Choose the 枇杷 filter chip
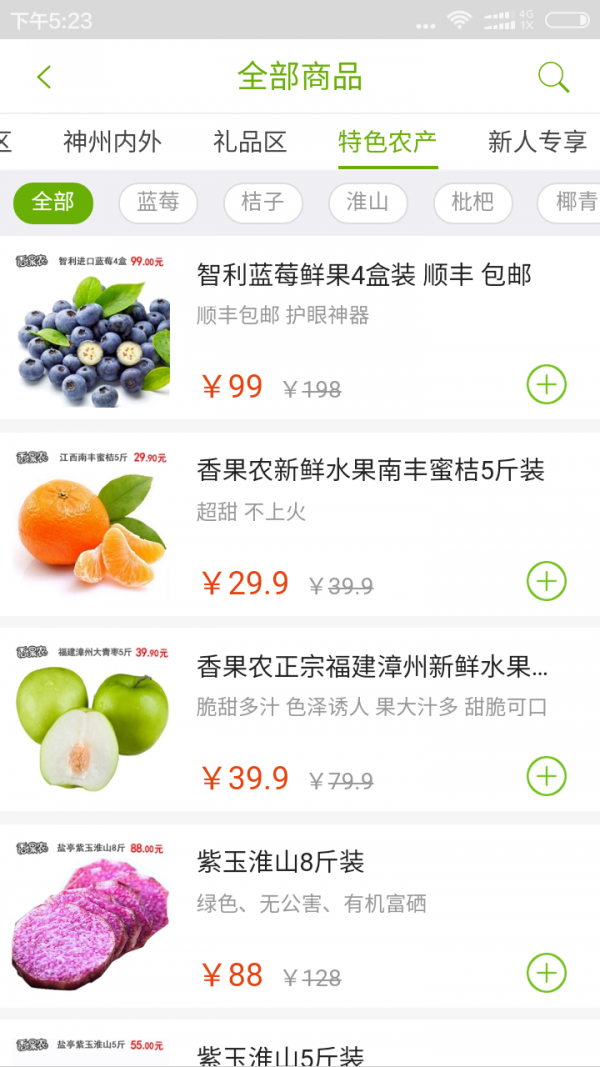The image size is (600, 1067). click(x=473, y=203)
